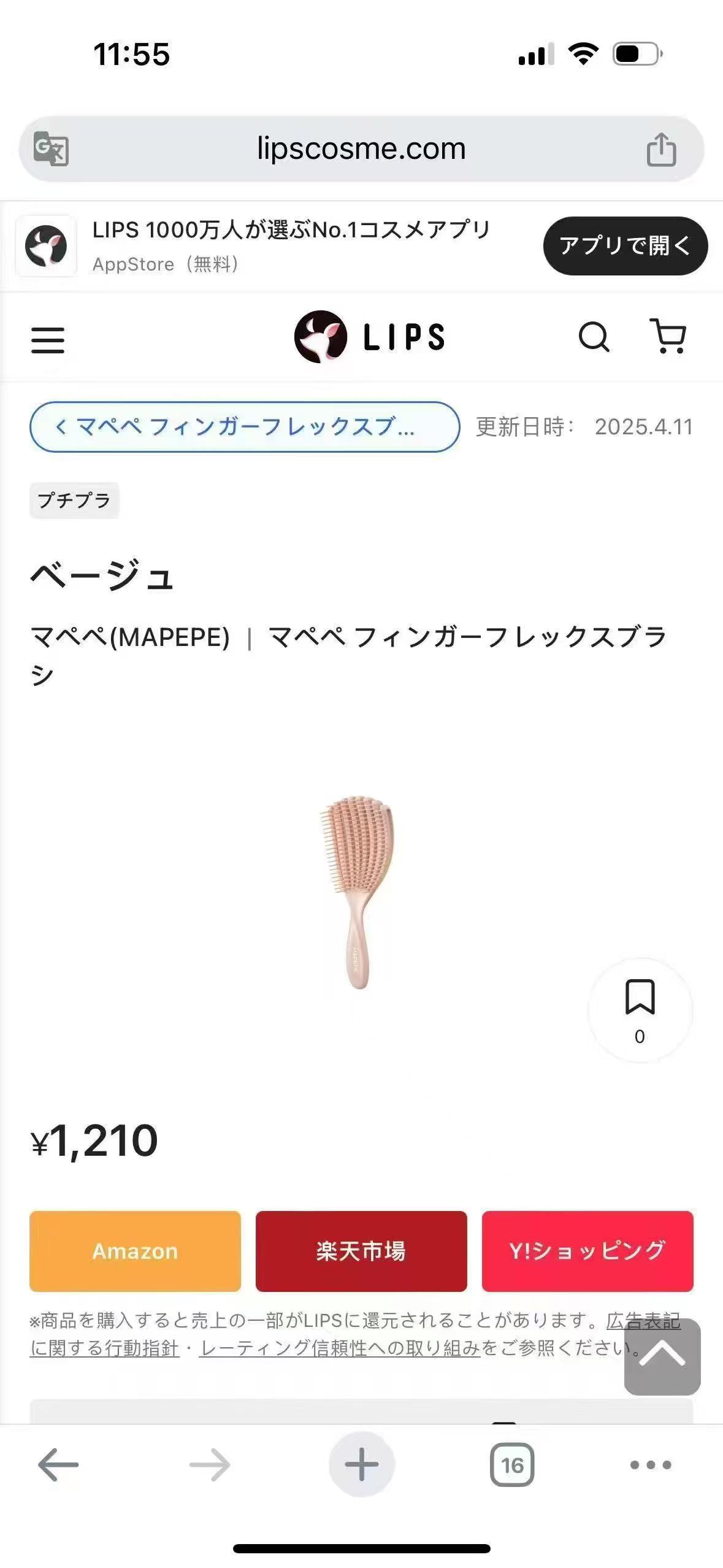Open the shopping cart

(668, 336)
